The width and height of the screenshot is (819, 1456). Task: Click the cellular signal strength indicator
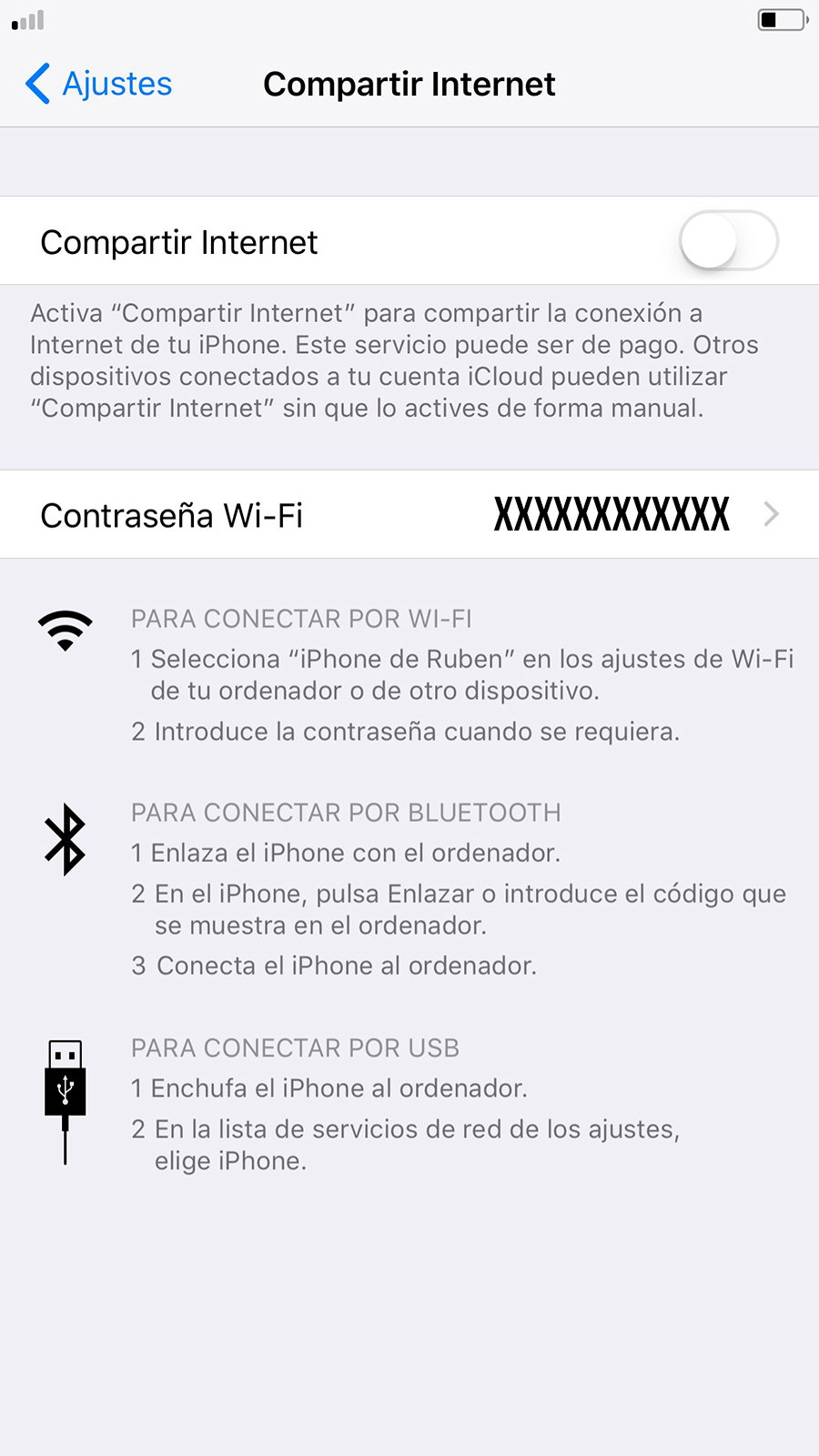(25, 20)
